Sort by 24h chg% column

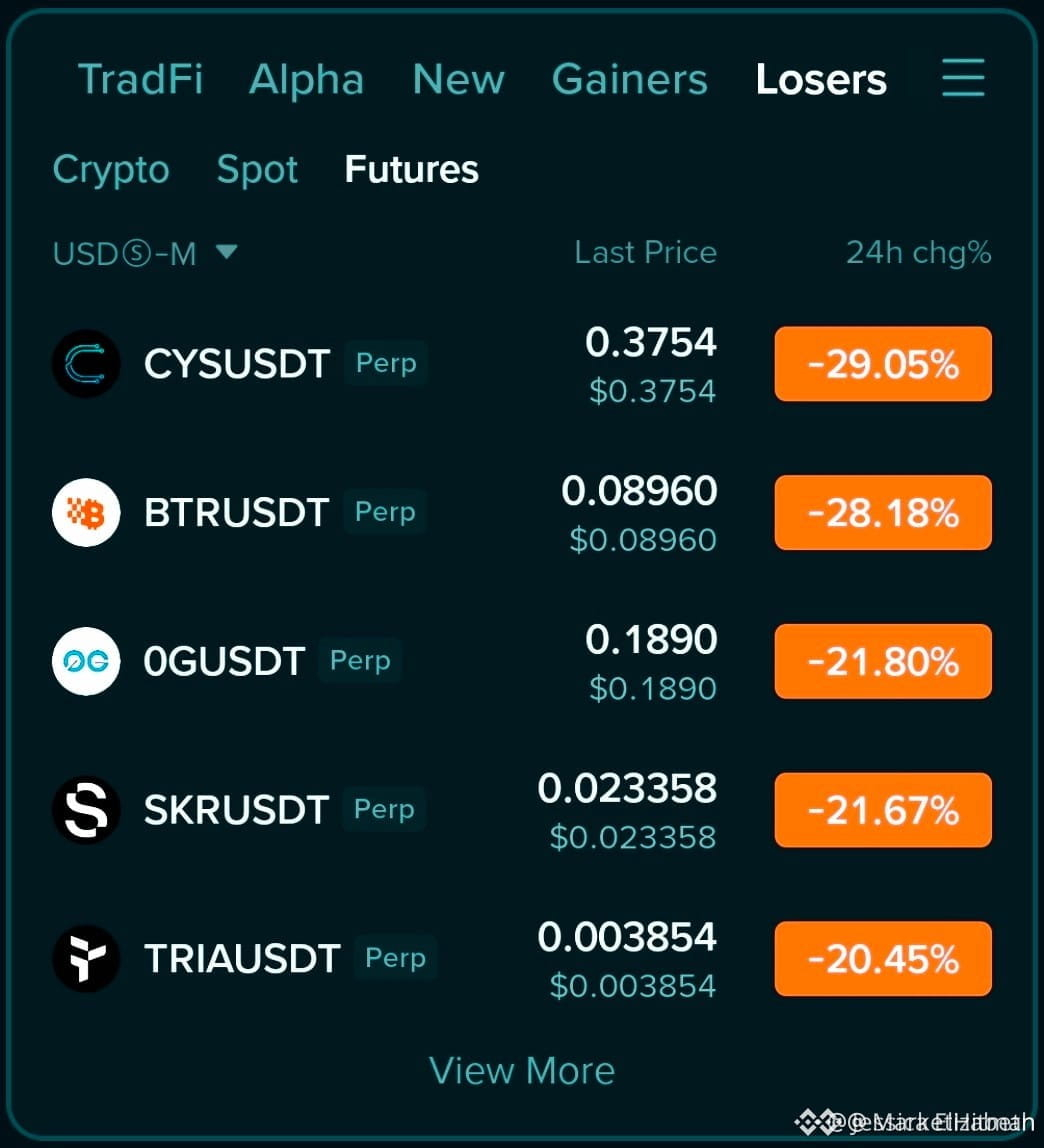tap(919, 253)
